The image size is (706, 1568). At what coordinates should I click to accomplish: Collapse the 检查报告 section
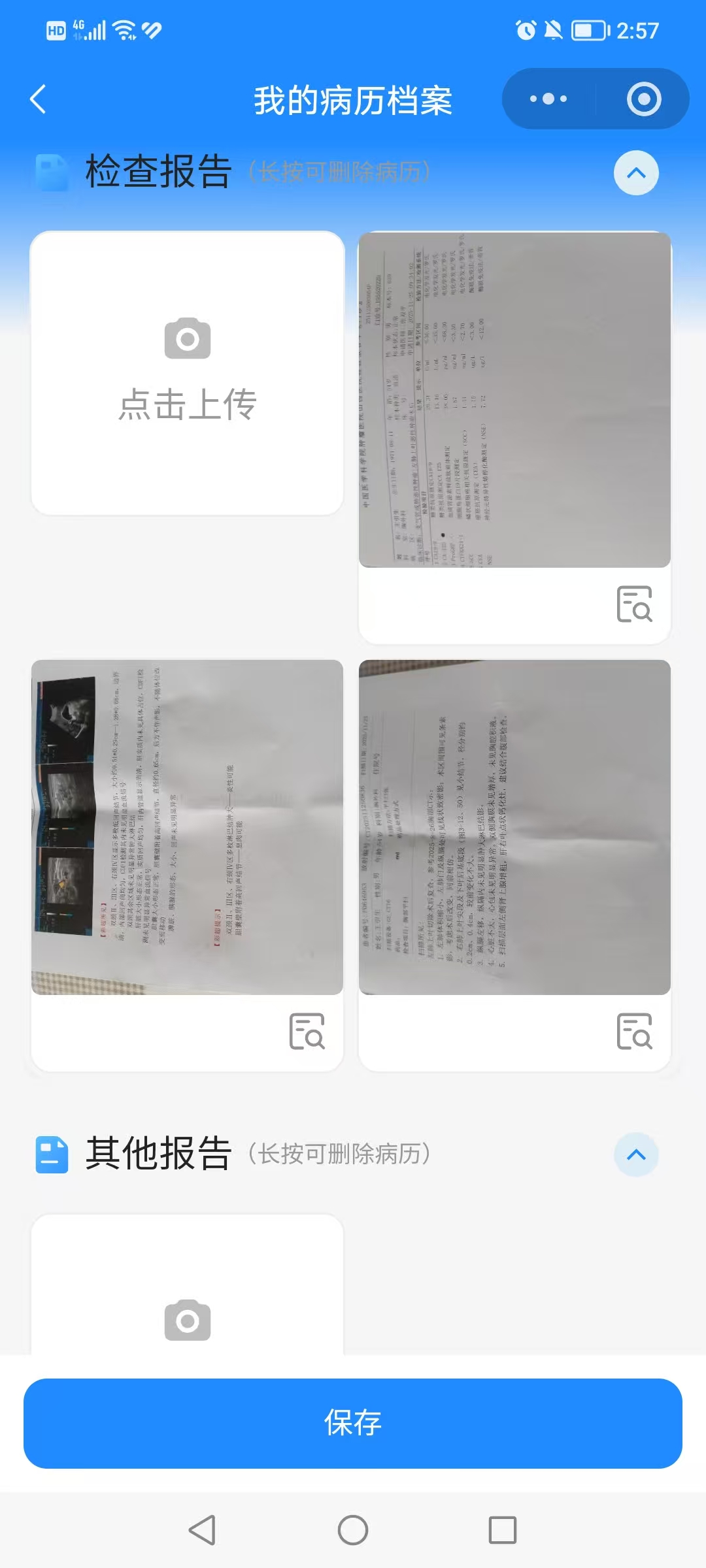635,173
